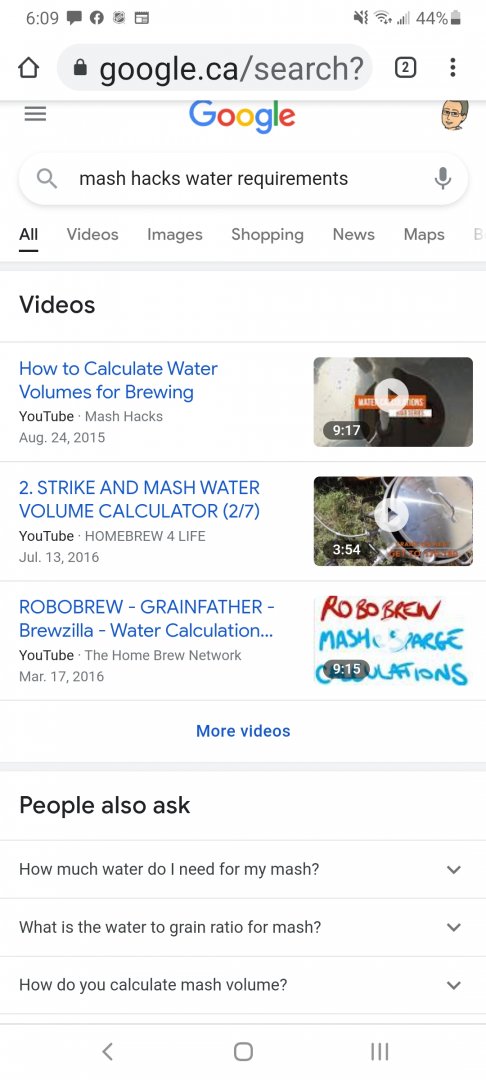Viewport: 486px width, 1080px height.
Task: Expand What is the water to grain ratio for mash?
Action: click(x=243, y=927)
